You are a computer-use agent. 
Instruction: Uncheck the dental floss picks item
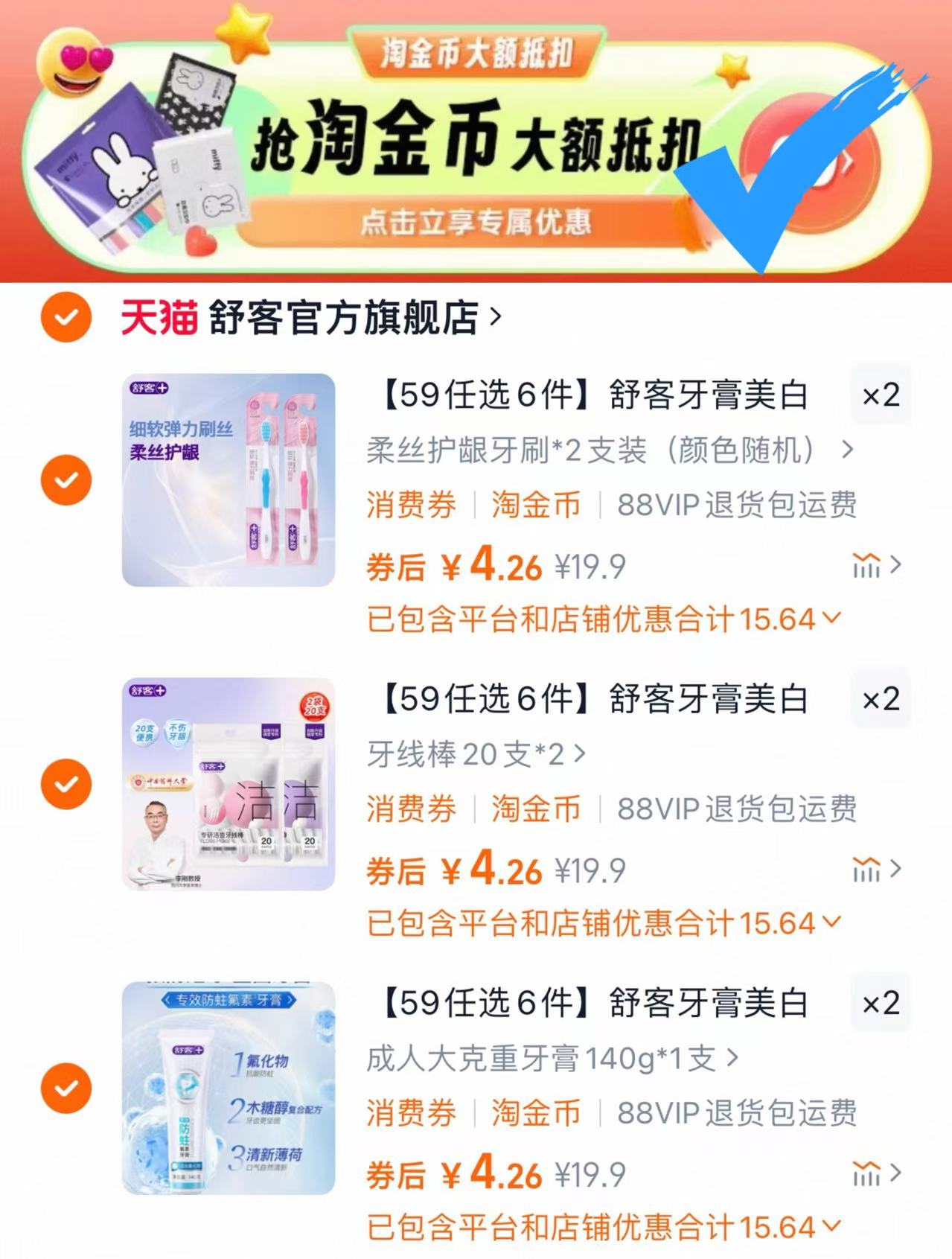68,783
